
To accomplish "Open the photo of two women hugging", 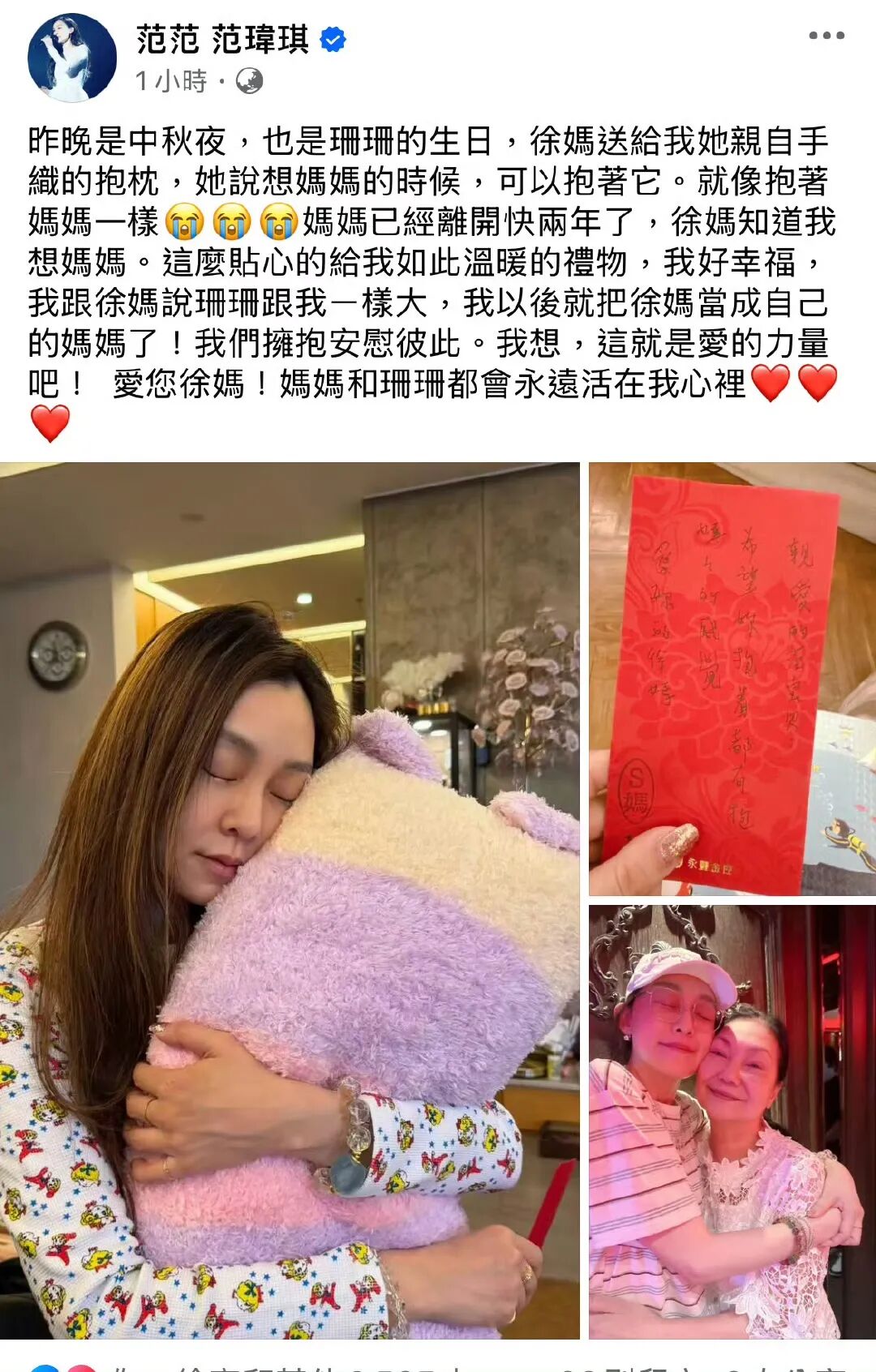I will click(732, 1121).
